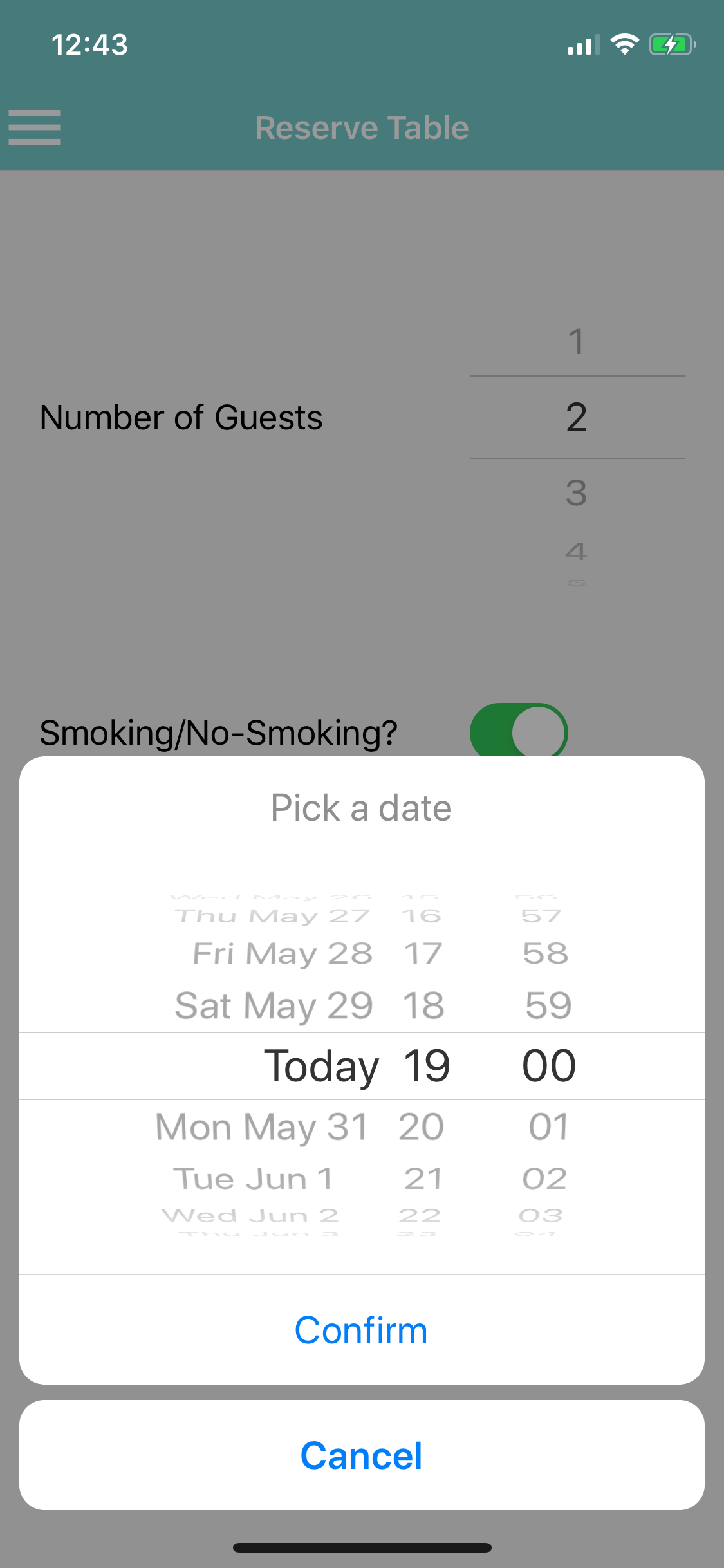Viewport: 724px width, 1568px height.
Task: Pick 3 guests in Number of Guests
Action: [576, 492]
